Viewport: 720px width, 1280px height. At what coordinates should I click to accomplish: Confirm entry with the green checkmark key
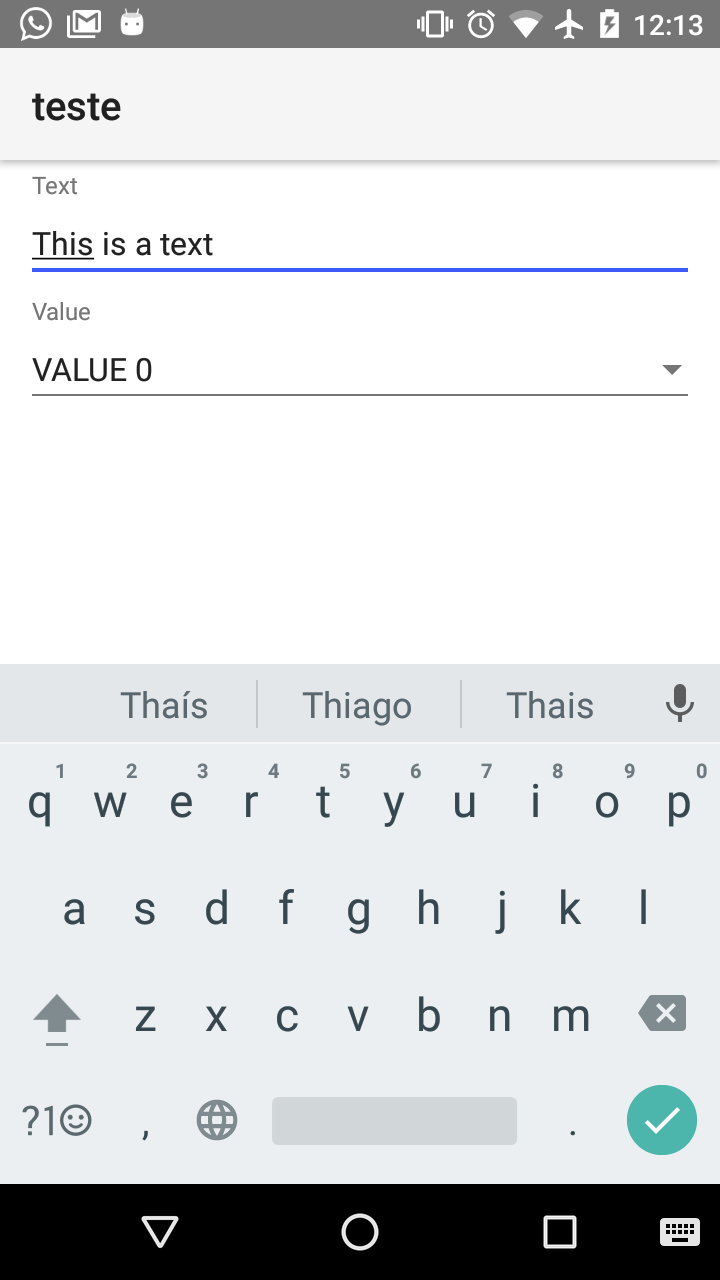pyautogui.click(x=662, y=1120)
